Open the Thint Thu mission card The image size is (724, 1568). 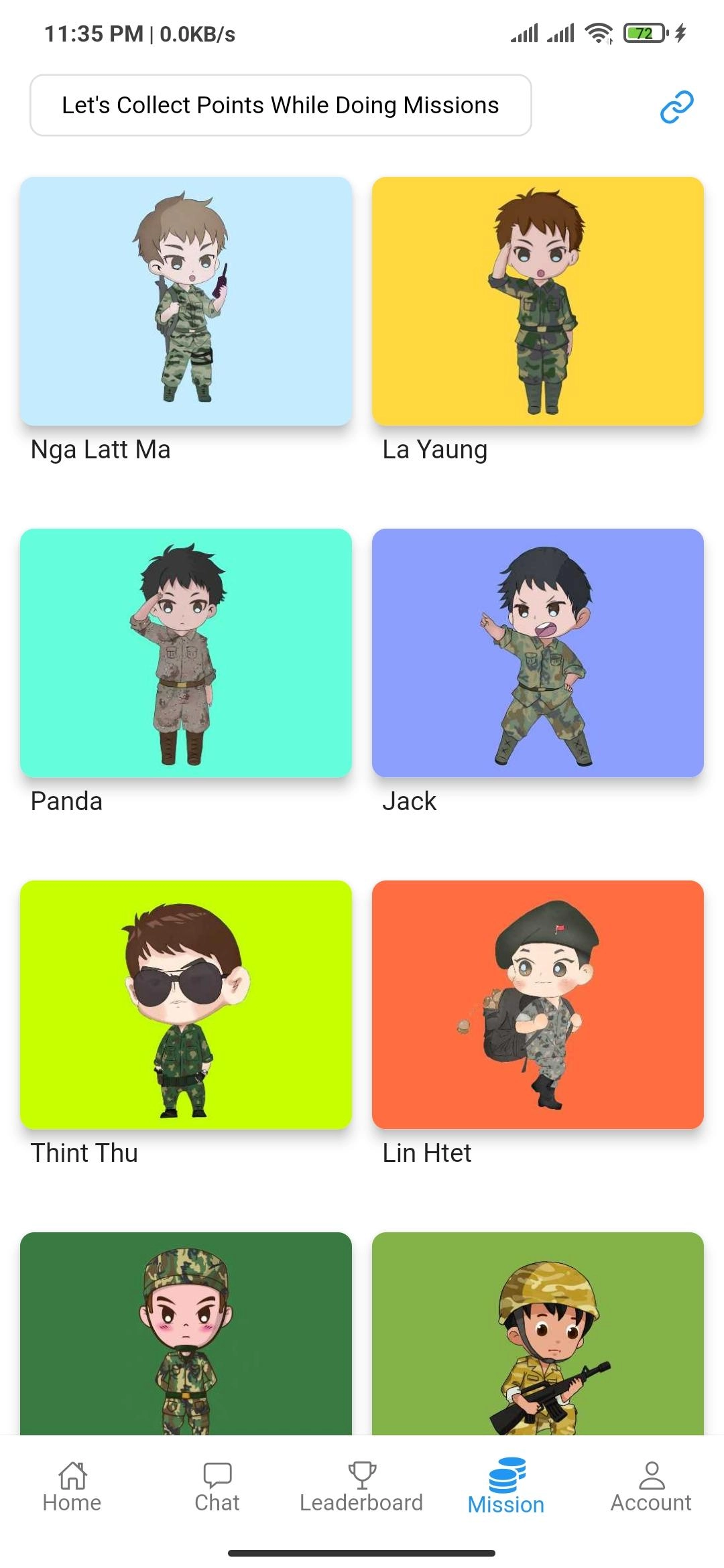tap(186, 1005)
